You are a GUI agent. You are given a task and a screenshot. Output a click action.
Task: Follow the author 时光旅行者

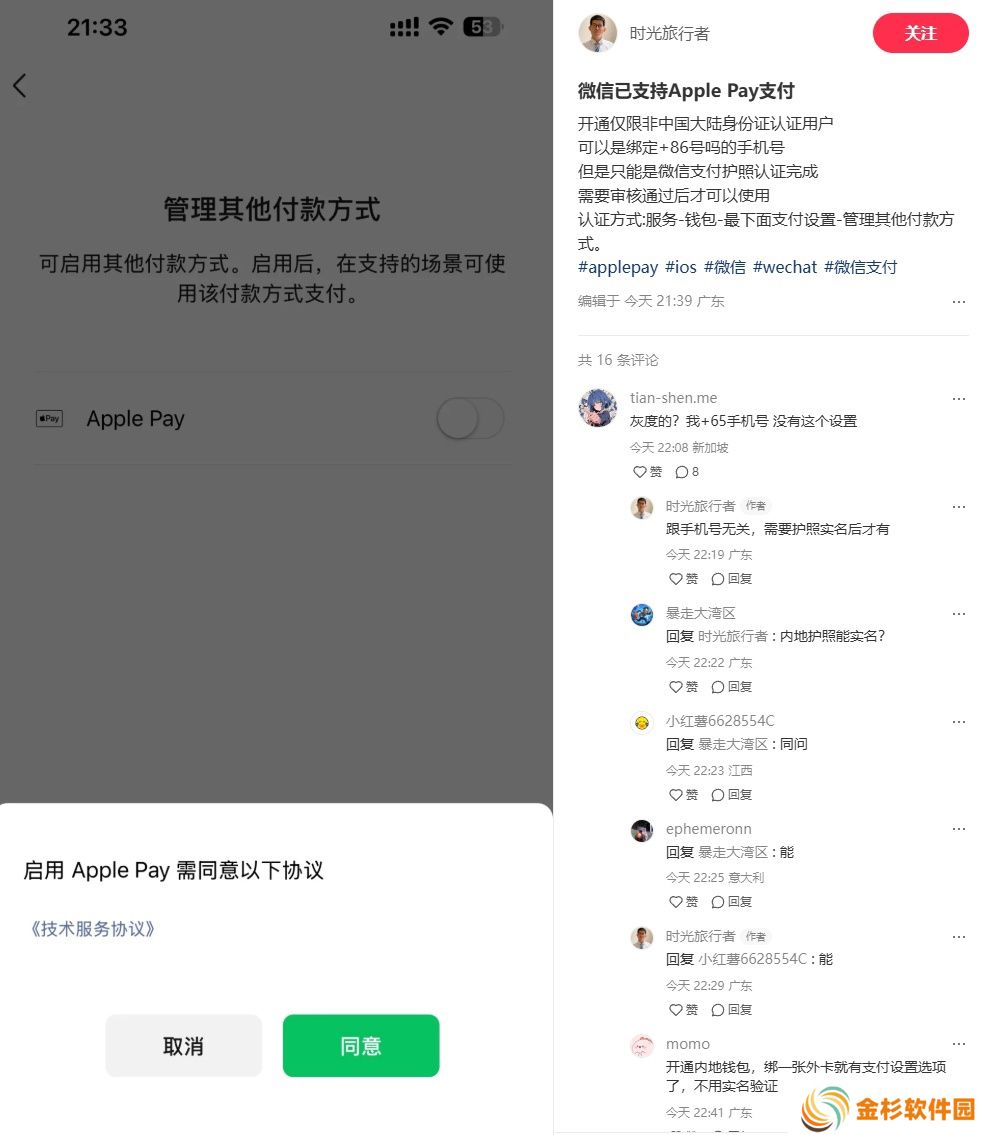coord(920,33)
